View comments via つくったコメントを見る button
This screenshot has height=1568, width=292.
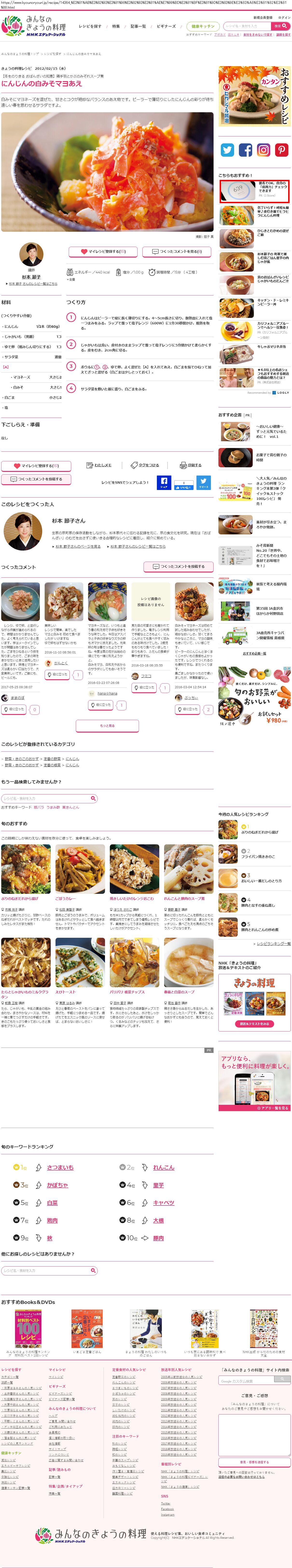pos(176,251)
